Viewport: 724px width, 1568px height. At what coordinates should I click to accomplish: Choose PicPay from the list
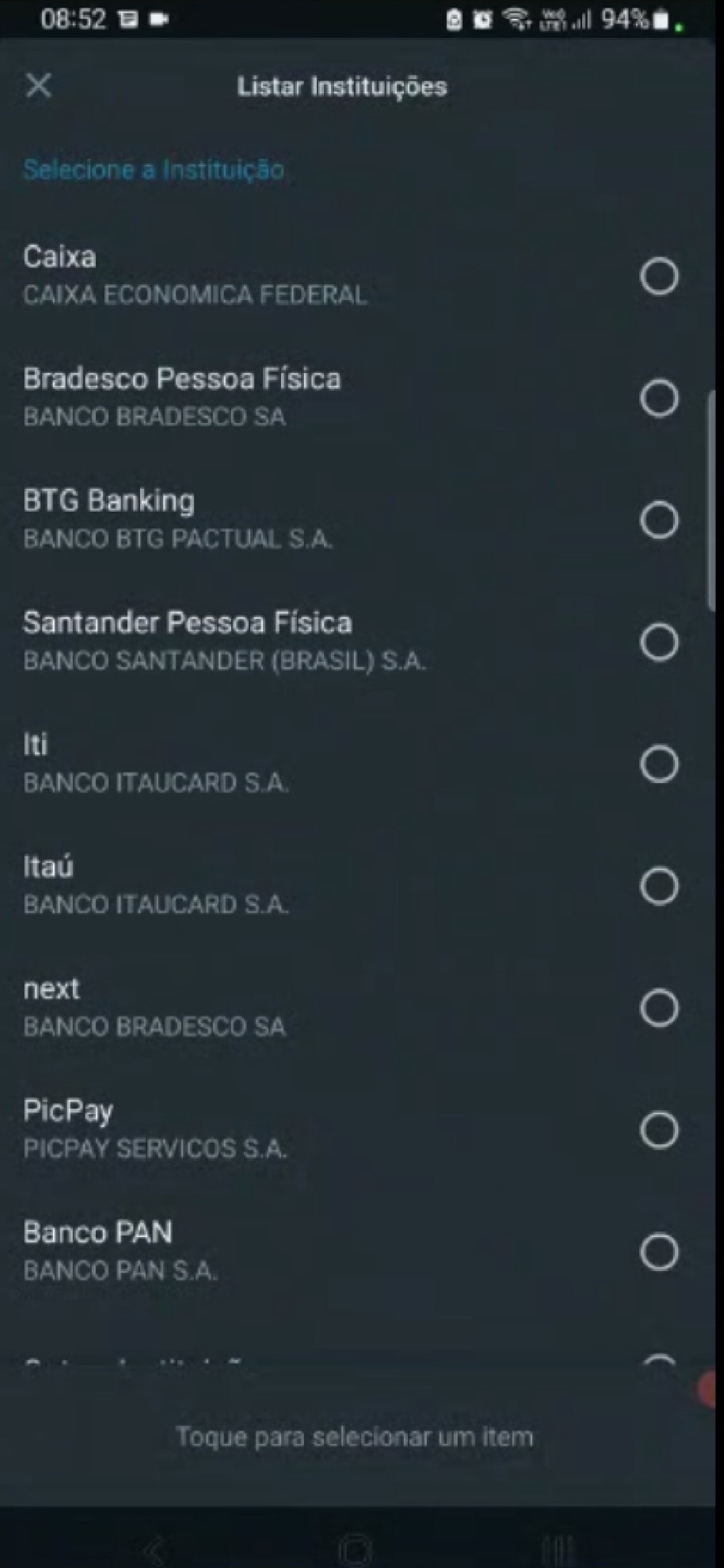pyautogui.click(x=659, y=1130)
